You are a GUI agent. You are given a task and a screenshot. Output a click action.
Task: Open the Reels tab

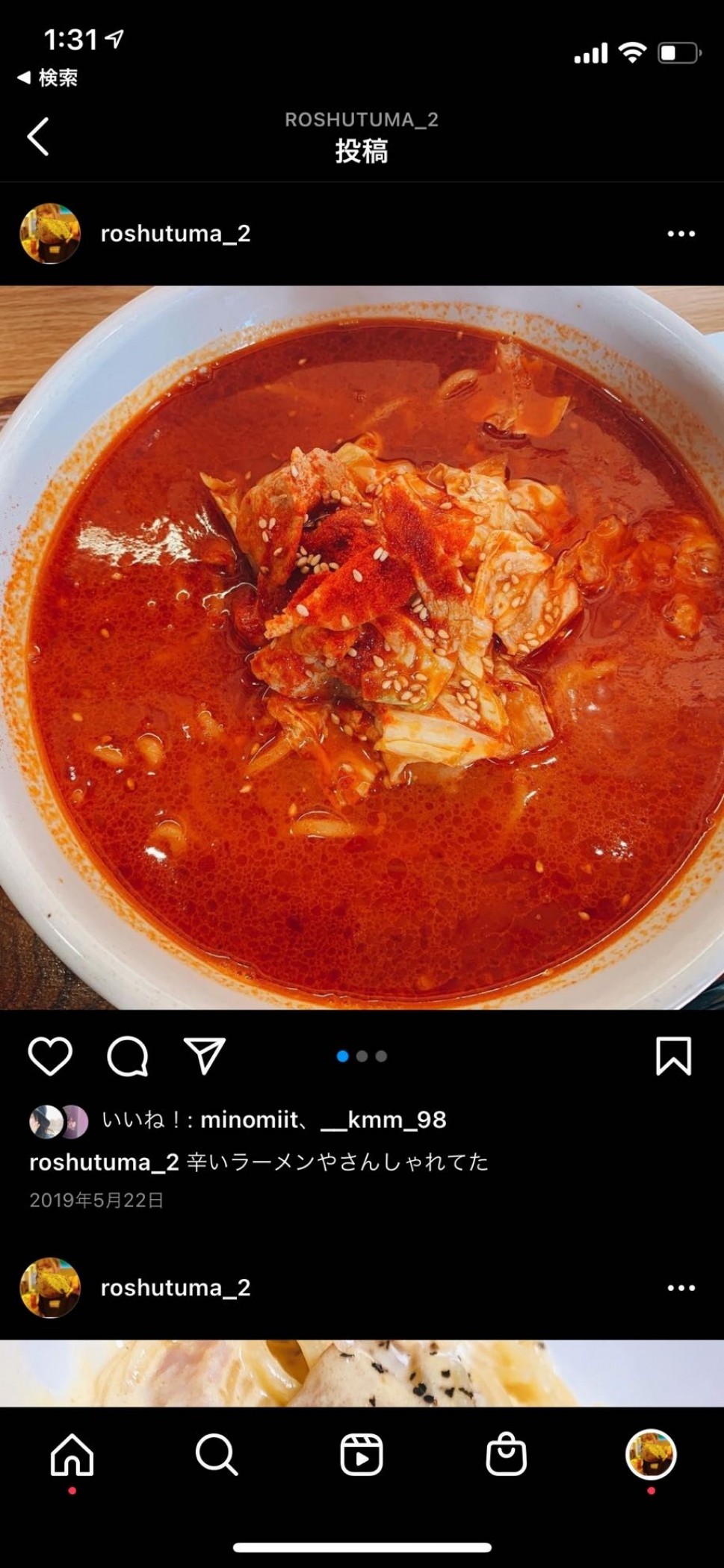(x=362, y=1454)
